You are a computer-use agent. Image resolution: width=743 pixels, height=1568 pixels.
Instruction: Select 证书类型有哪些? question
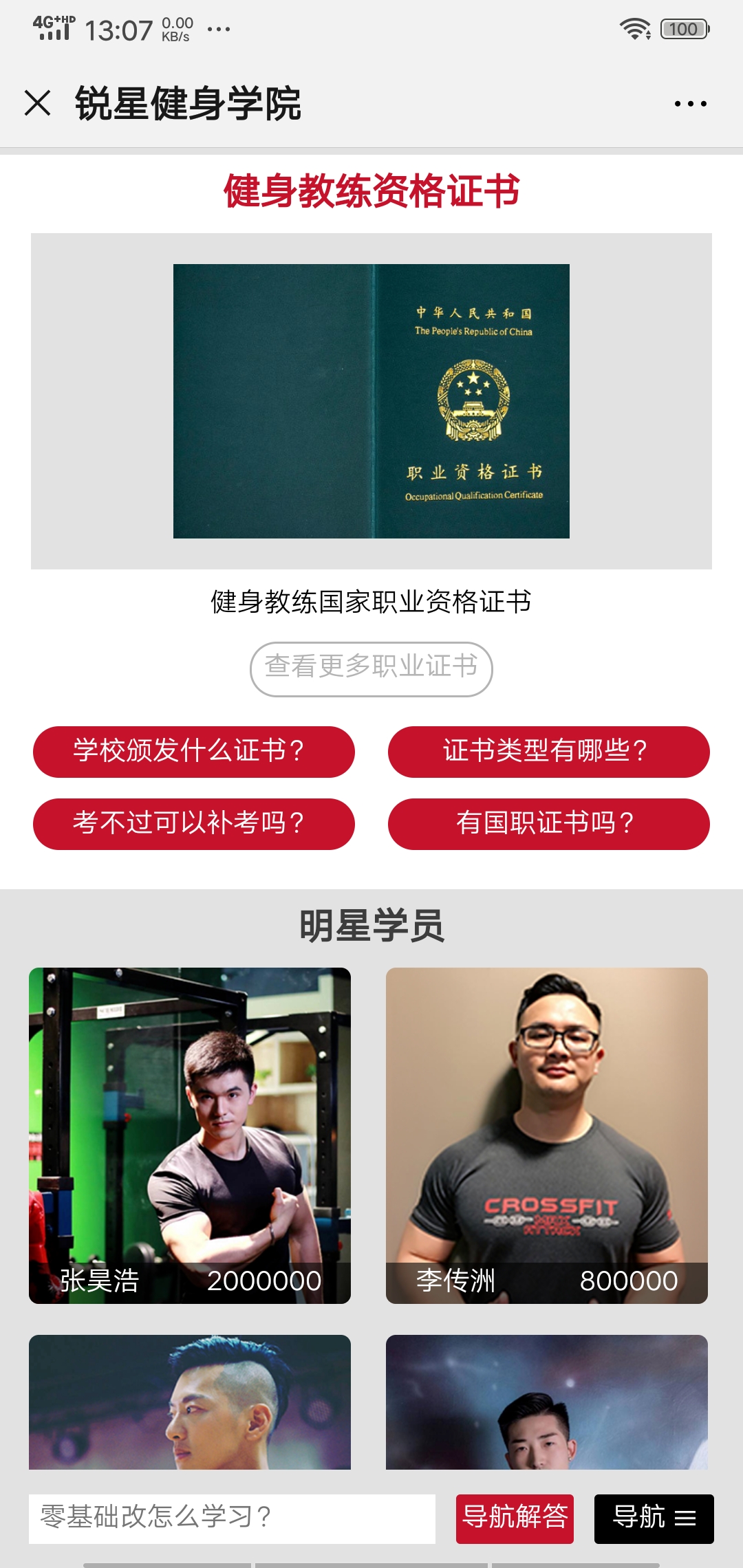(548, 752)
